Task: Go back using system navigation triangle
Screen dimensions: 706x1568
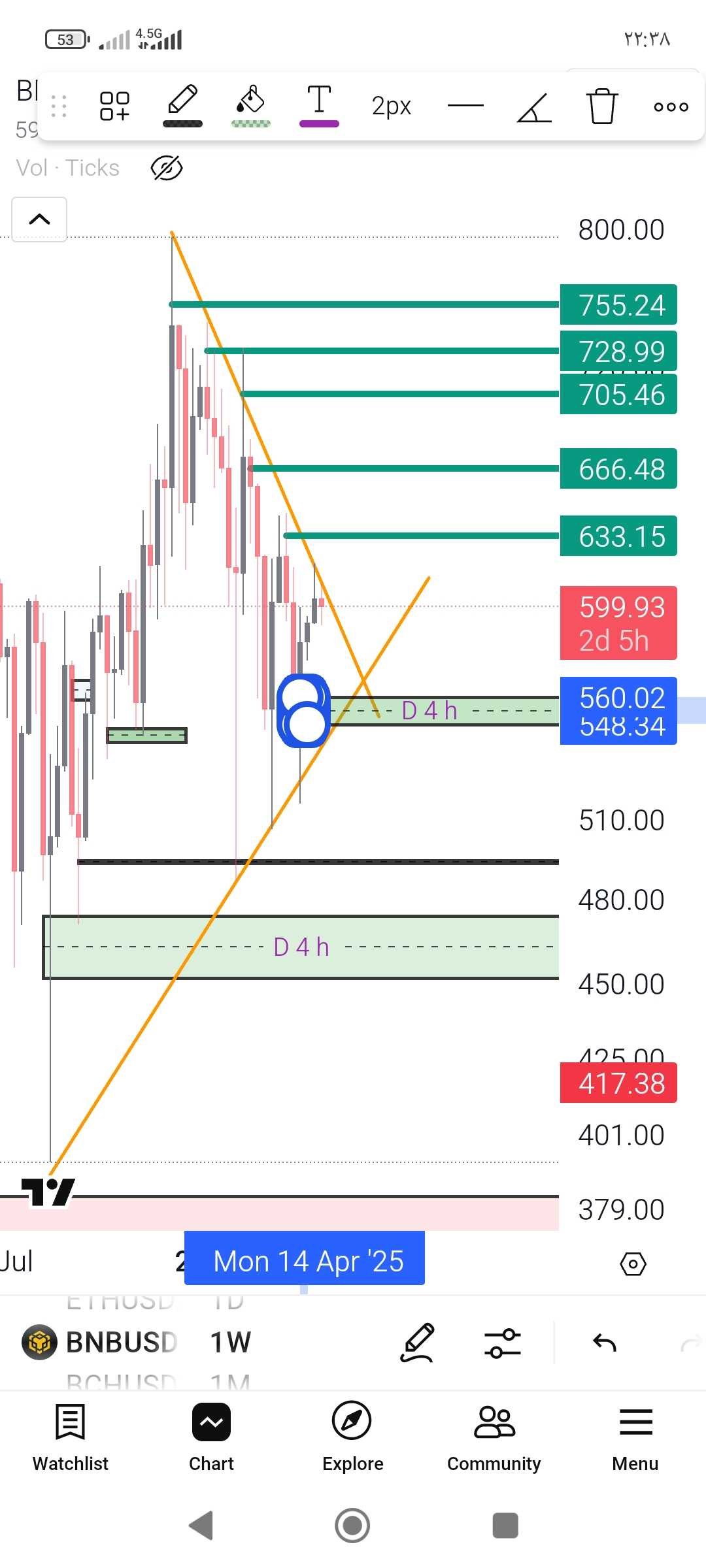Action: [x=201, y=1526]
